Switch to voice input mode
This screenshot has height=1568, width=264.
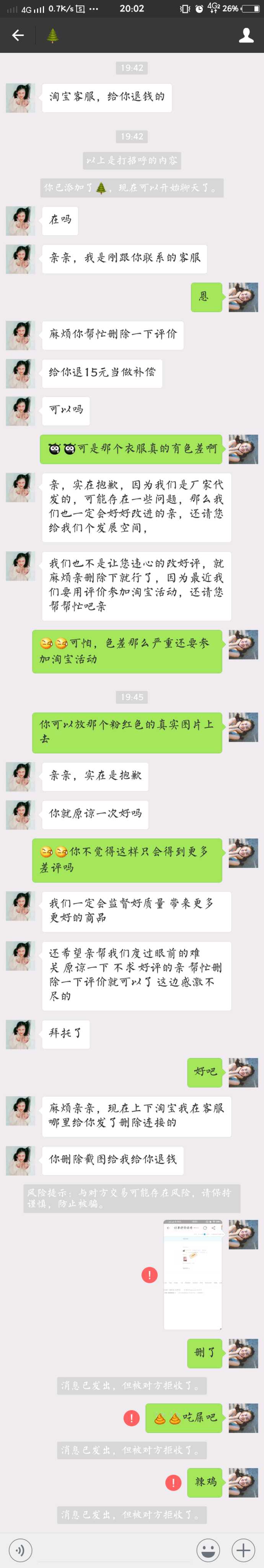tap(20, 1549)
